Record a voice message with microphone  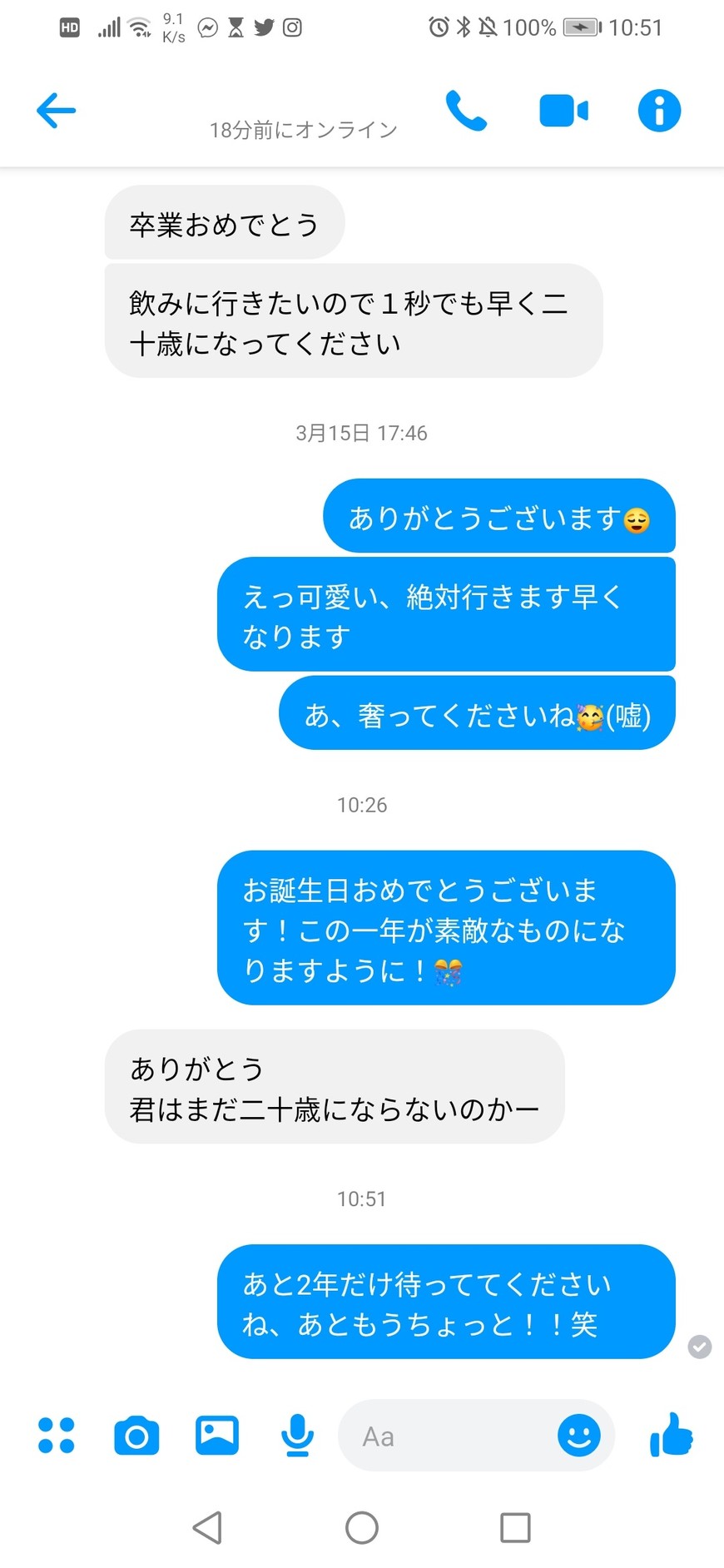pyautogui.click(x=297, y=1435)
